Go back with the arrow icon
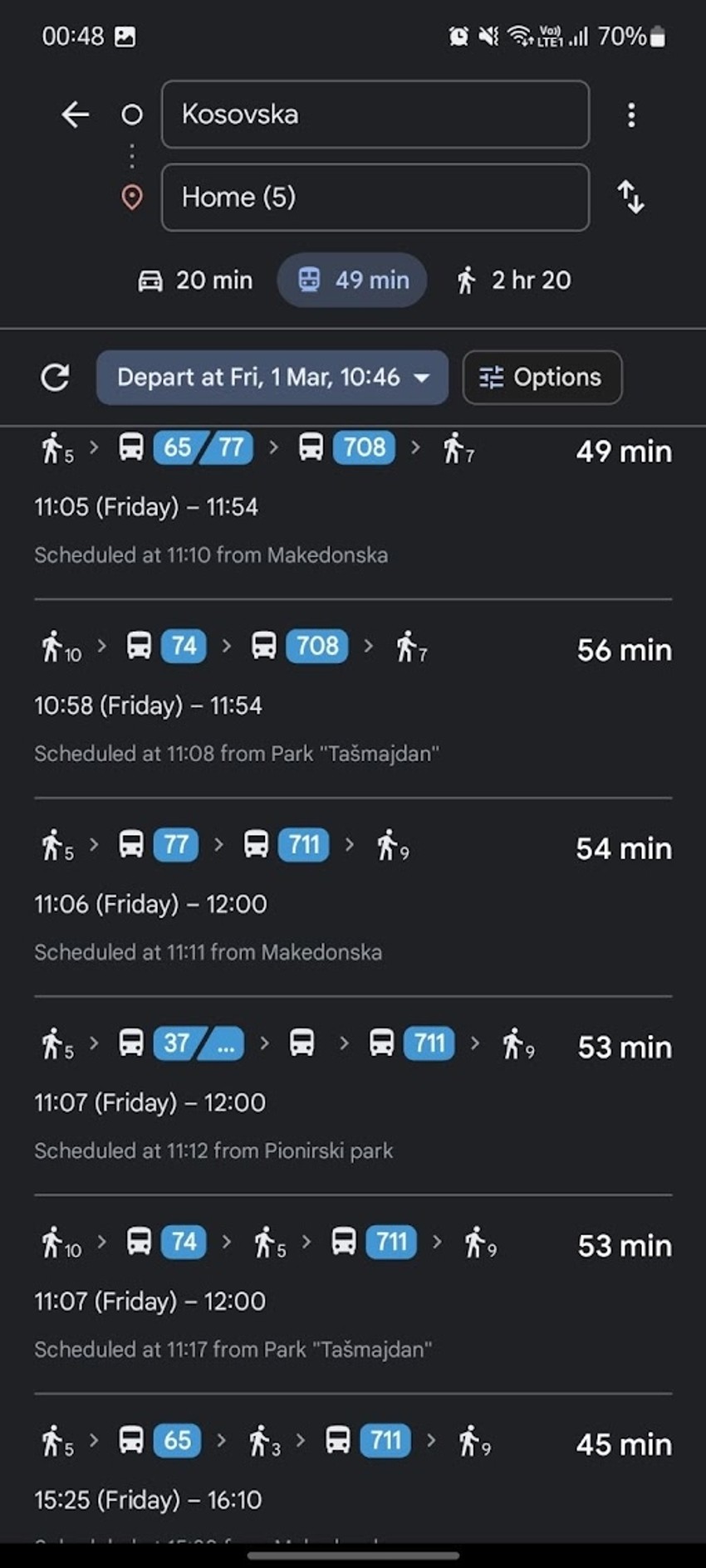The height and width of the screenshot is (1568, 706). click(76, 115)
